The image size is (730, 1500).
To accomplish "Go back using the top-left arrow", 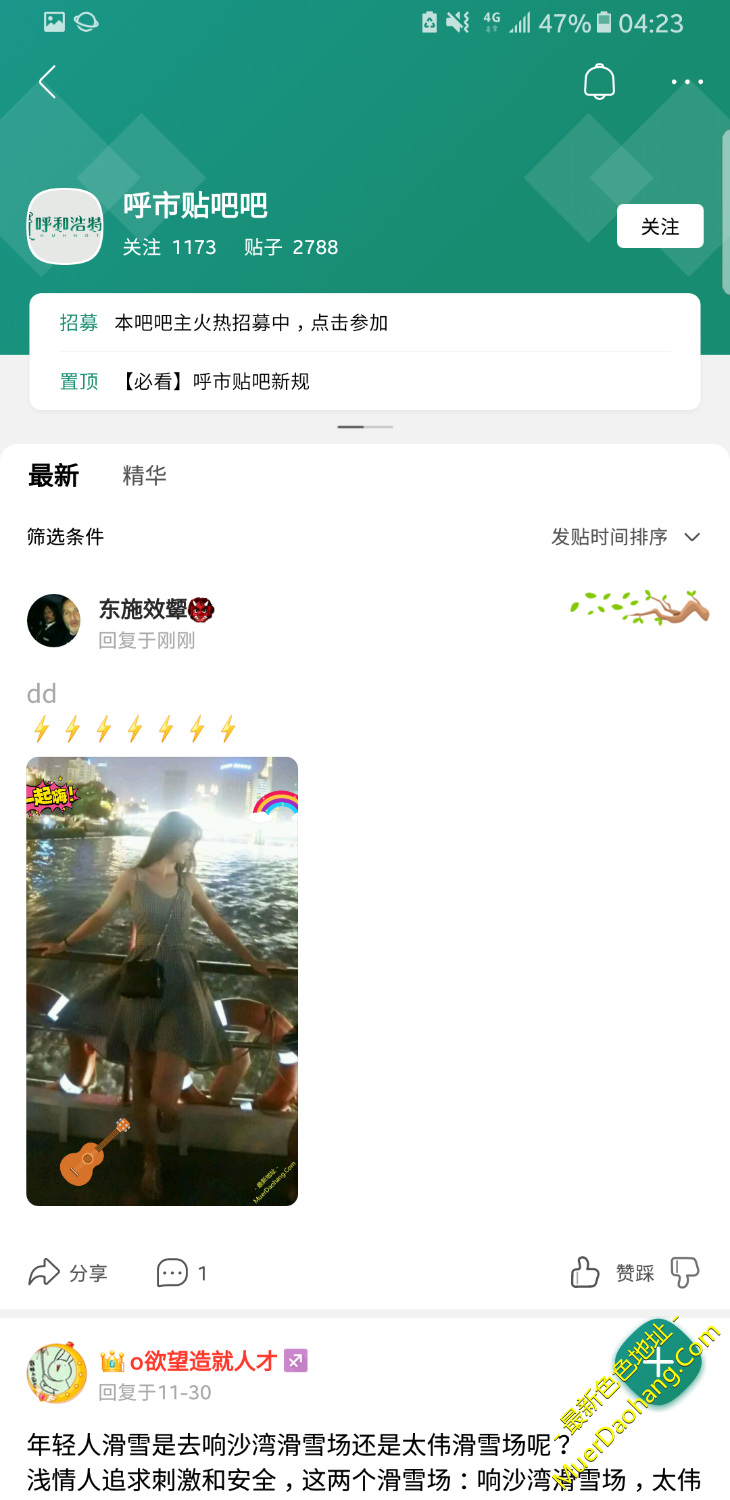I will tap(47, 82).
